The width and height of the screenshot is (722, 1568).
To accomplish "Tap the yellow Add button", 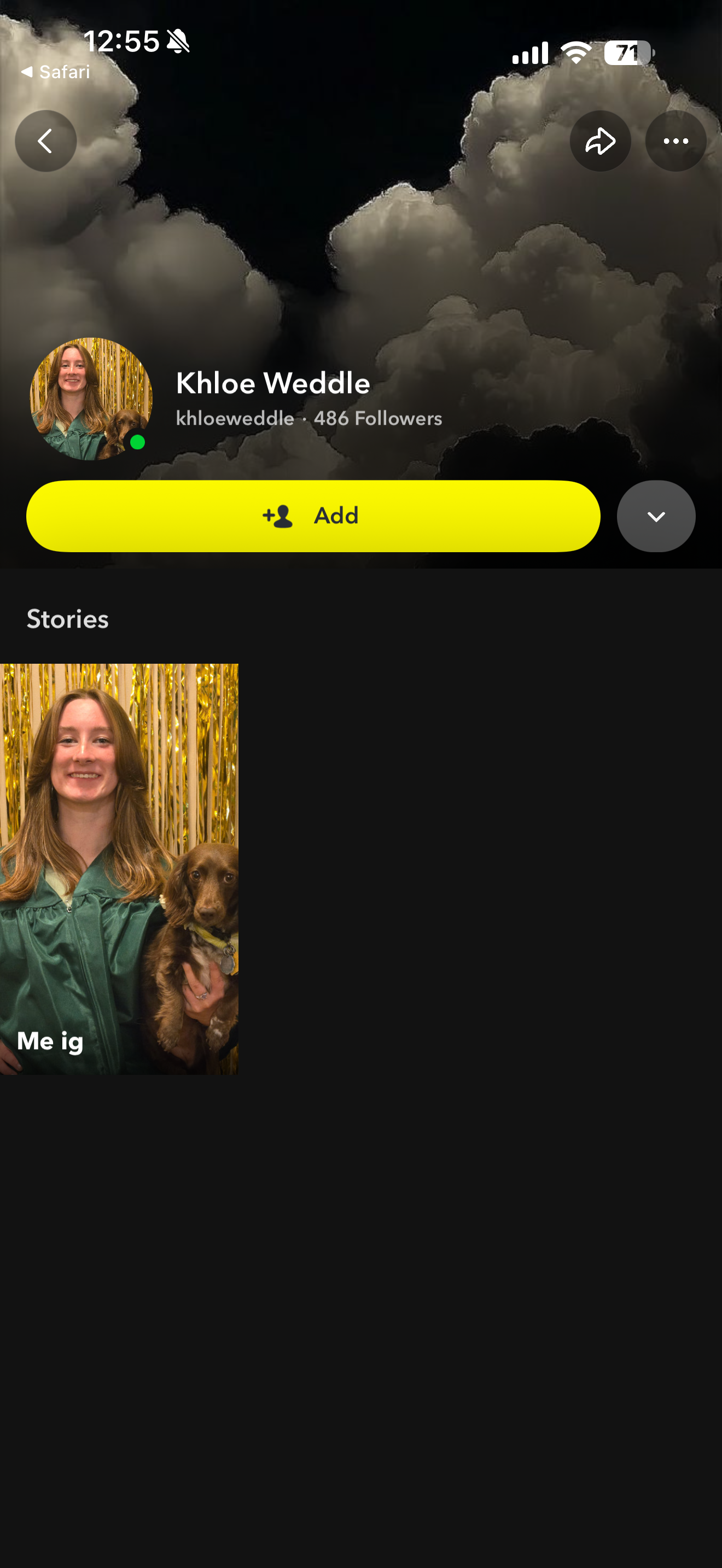I will point(313,516).
